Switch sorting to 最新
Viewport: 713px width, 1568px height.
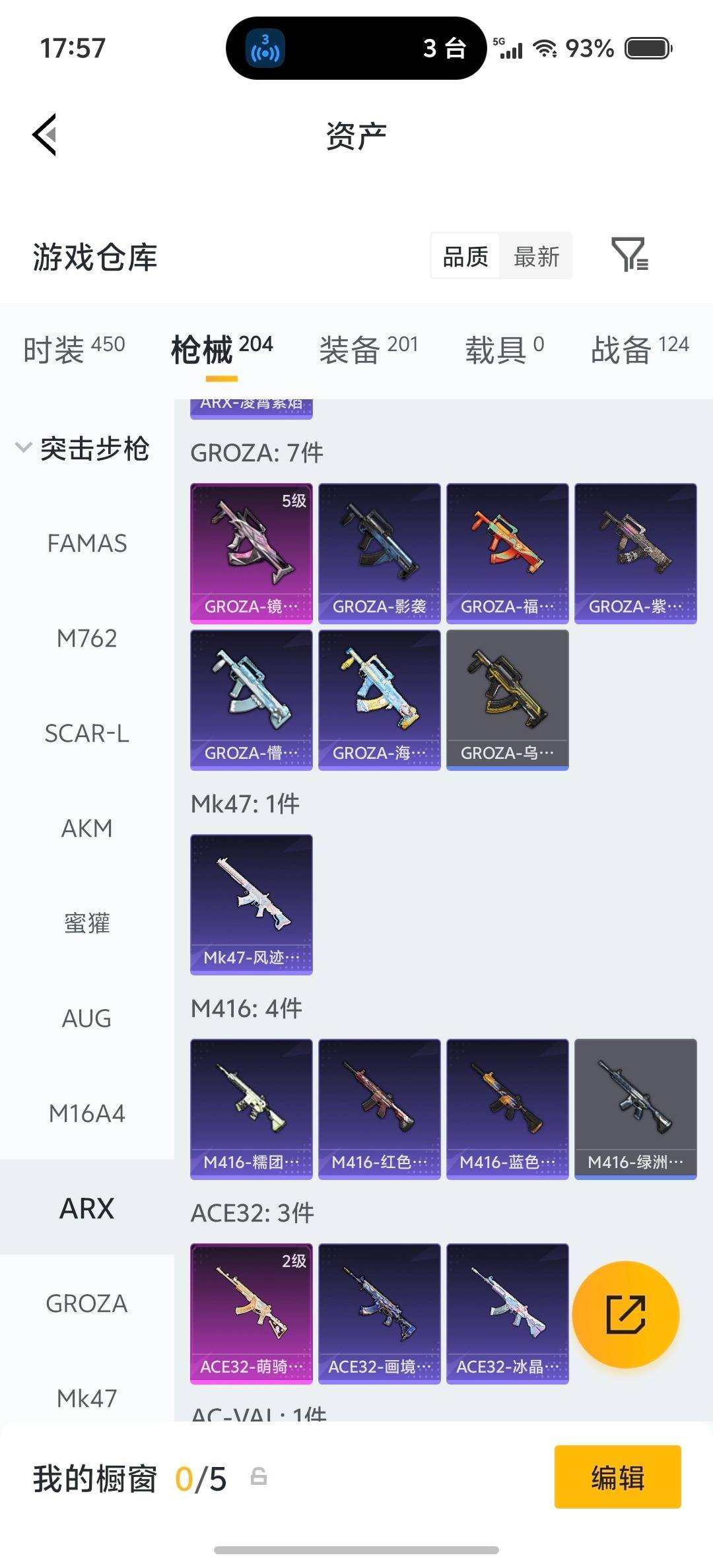(537, 256)
